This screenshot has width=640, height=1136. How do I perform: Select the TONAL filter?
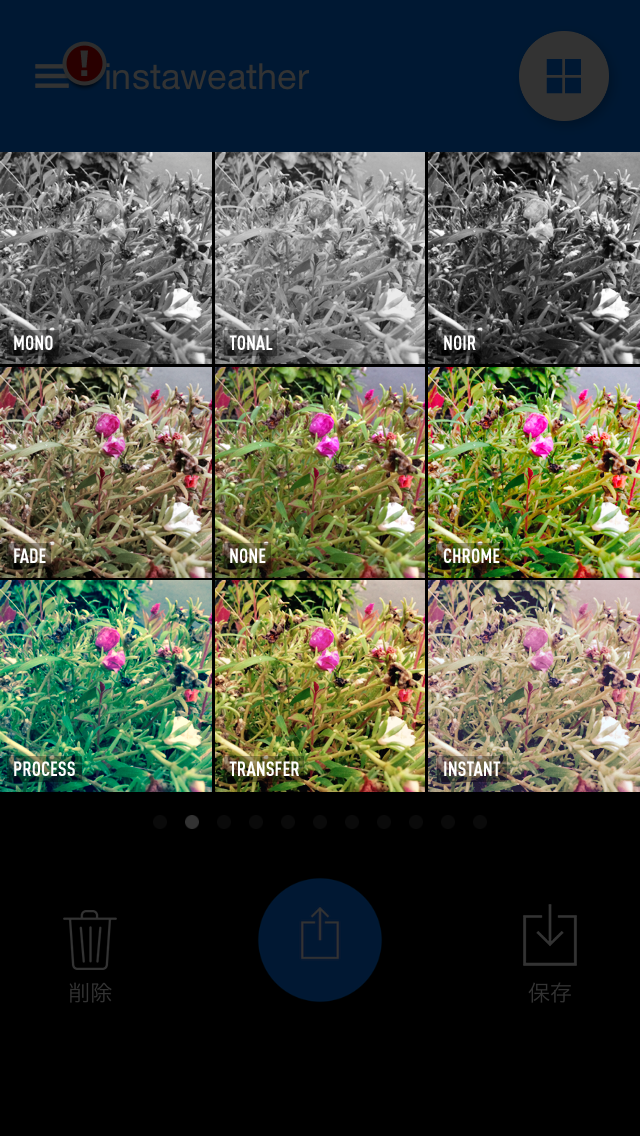pyautogui.click(x=320, y=258)
